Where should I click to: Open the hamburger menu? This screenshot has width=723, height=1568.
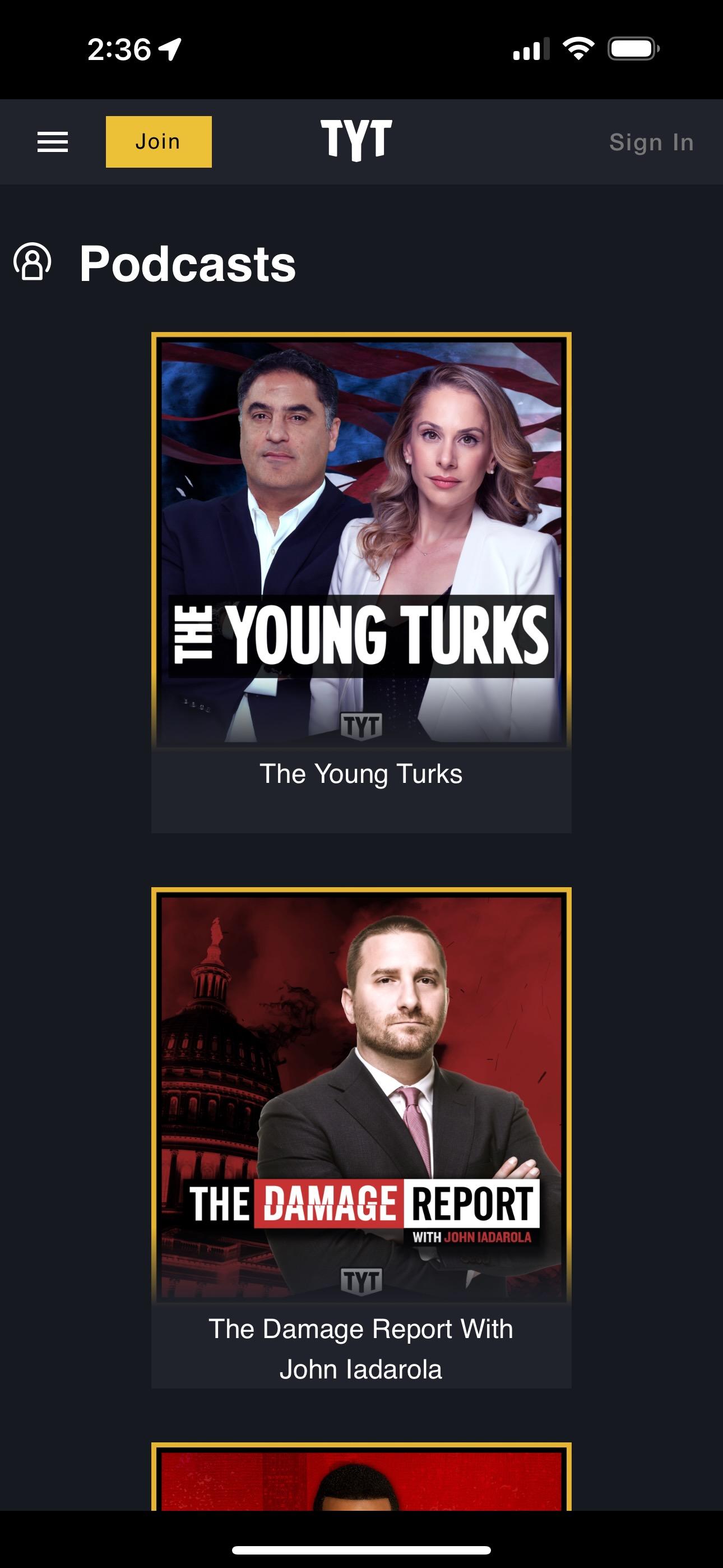(52, 142)
